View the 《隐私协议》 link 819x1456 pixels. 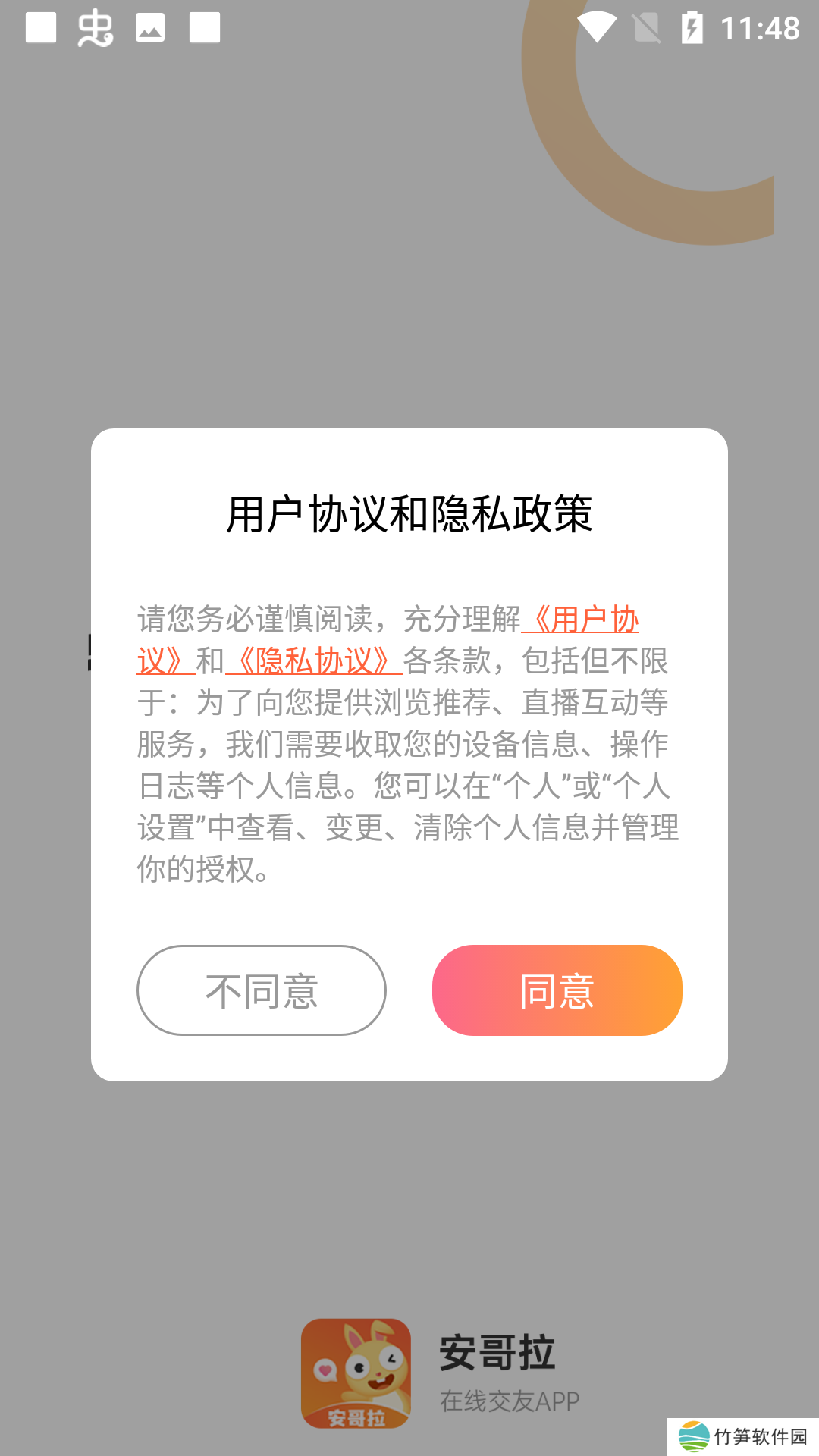click(314, 661)
